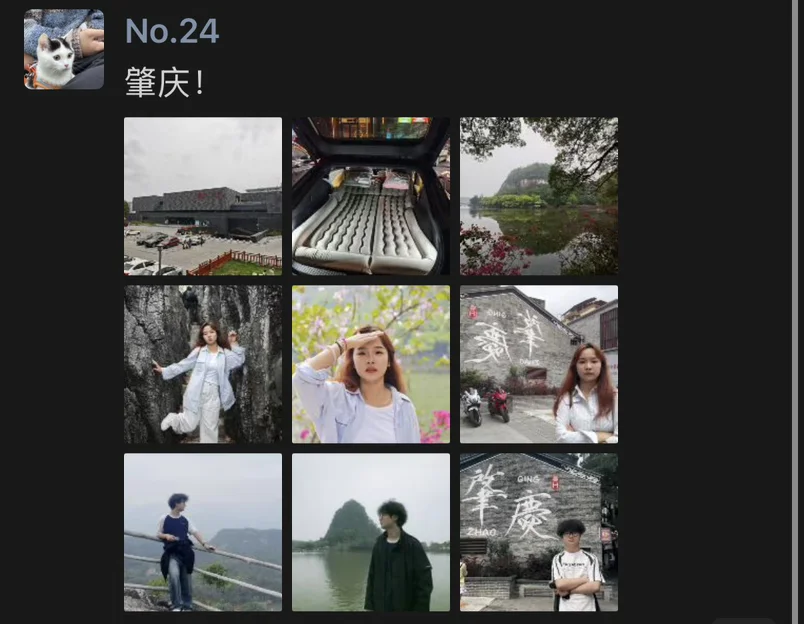View girl shading eyes among flowers photo
Image resolution: width=804 pixels, height=624 pixels.
pos(371,364)
